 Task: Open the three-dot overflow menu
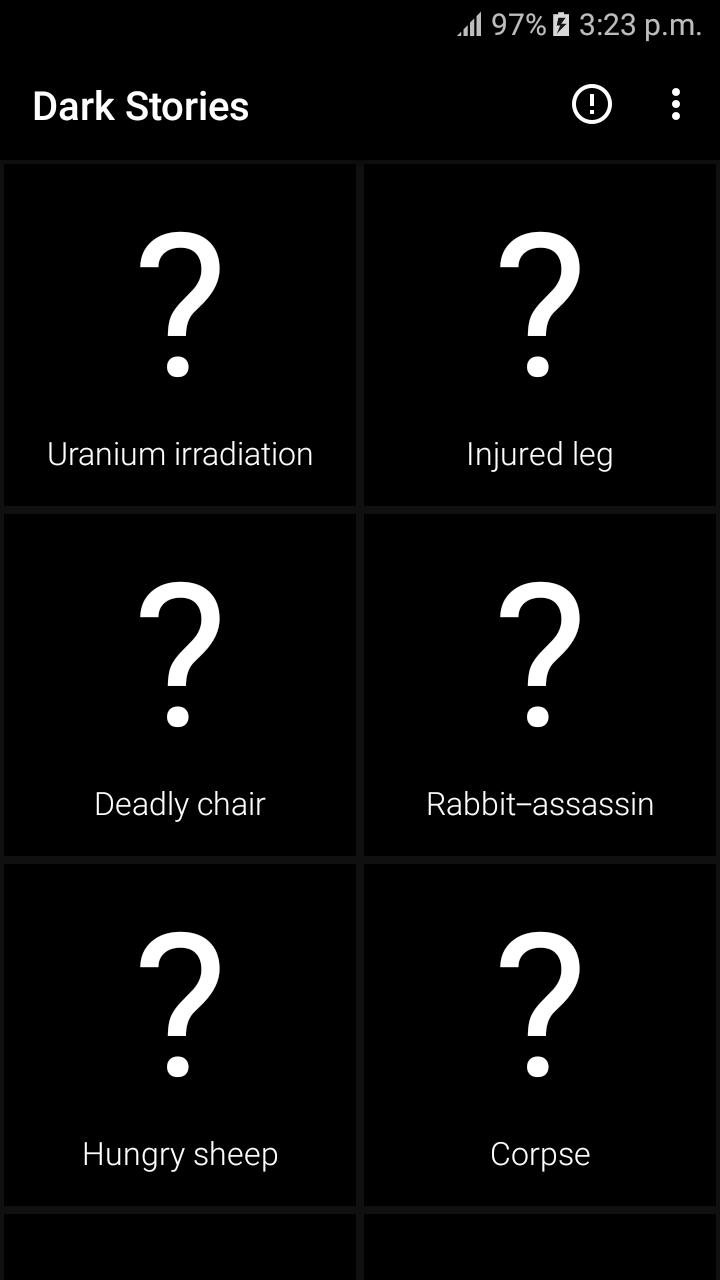click(x=676, y=104)
